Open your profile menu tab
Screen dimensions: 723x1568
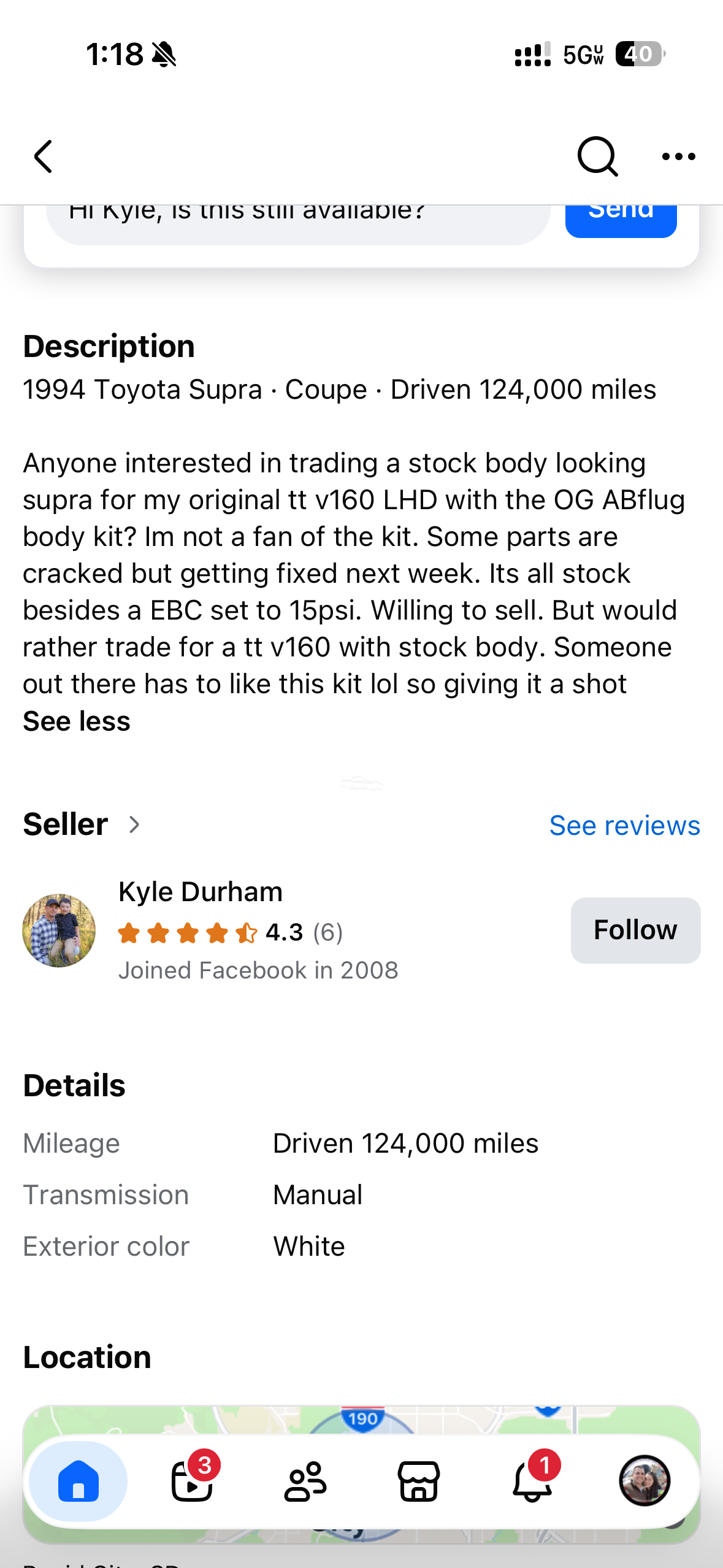pyautogui.click(x=645, y=1481)
